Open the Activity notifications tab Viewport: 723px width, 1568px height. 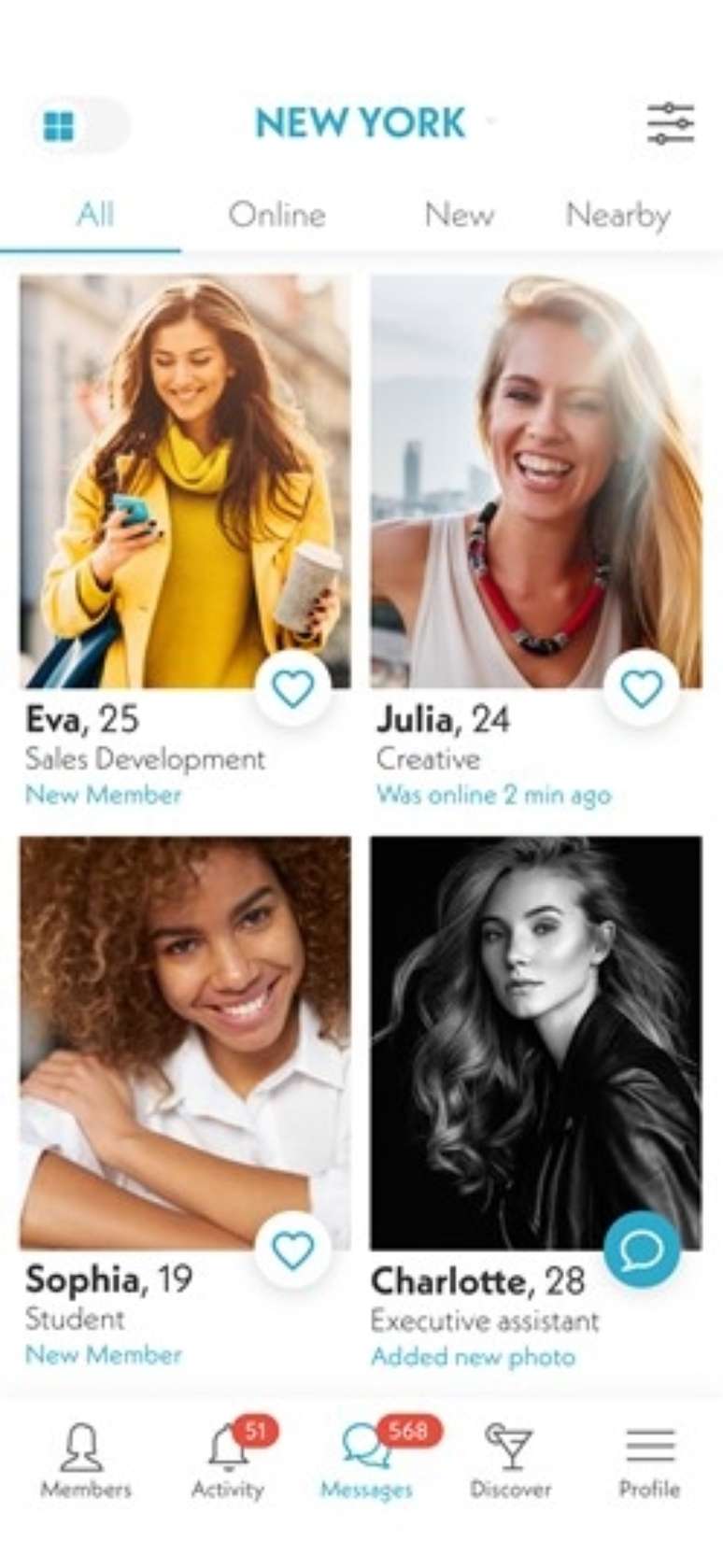[x=227, y=1461]
